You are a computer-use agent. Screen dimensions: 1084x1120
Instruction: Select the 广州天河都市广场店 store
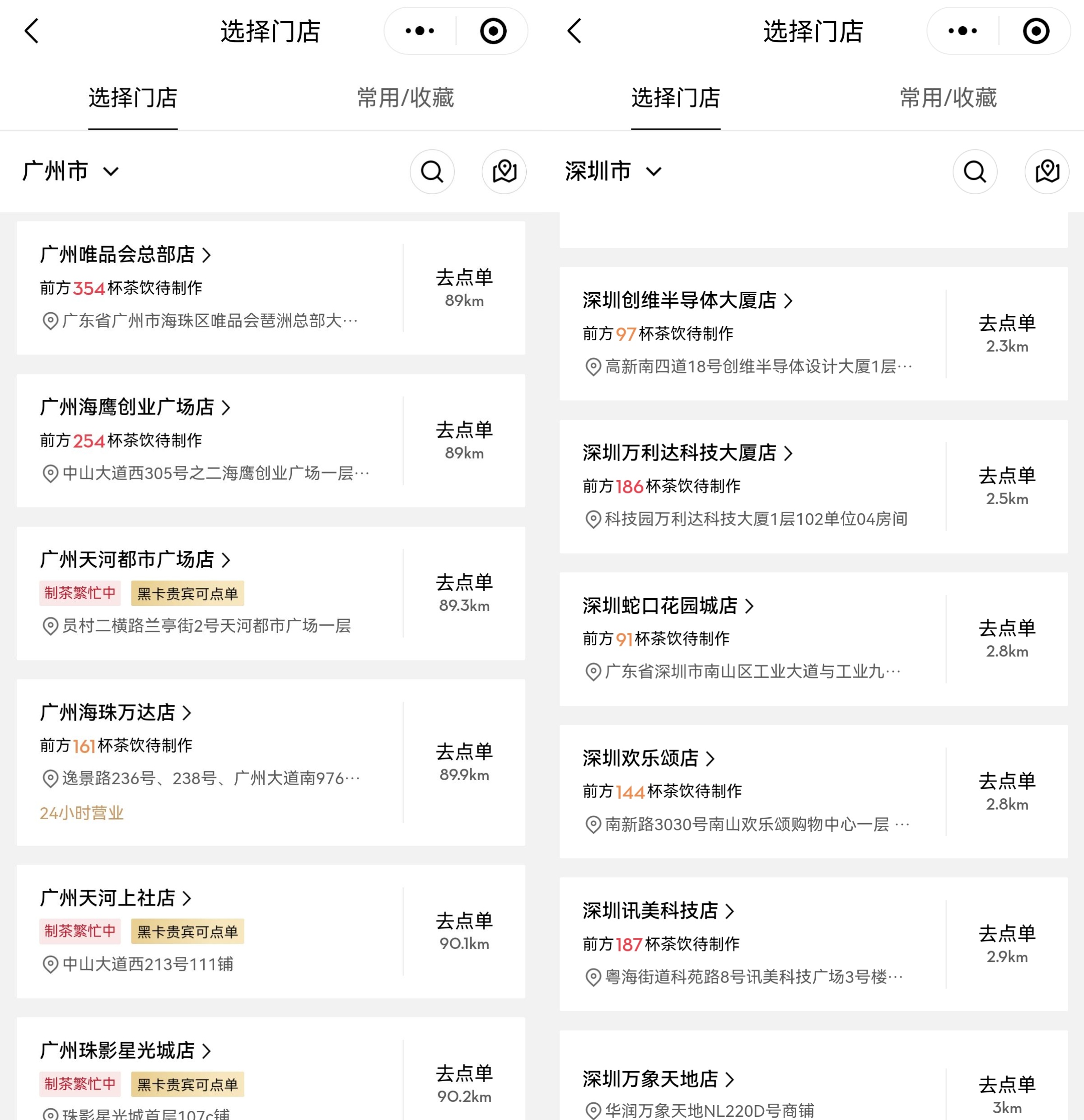[135, 560]
